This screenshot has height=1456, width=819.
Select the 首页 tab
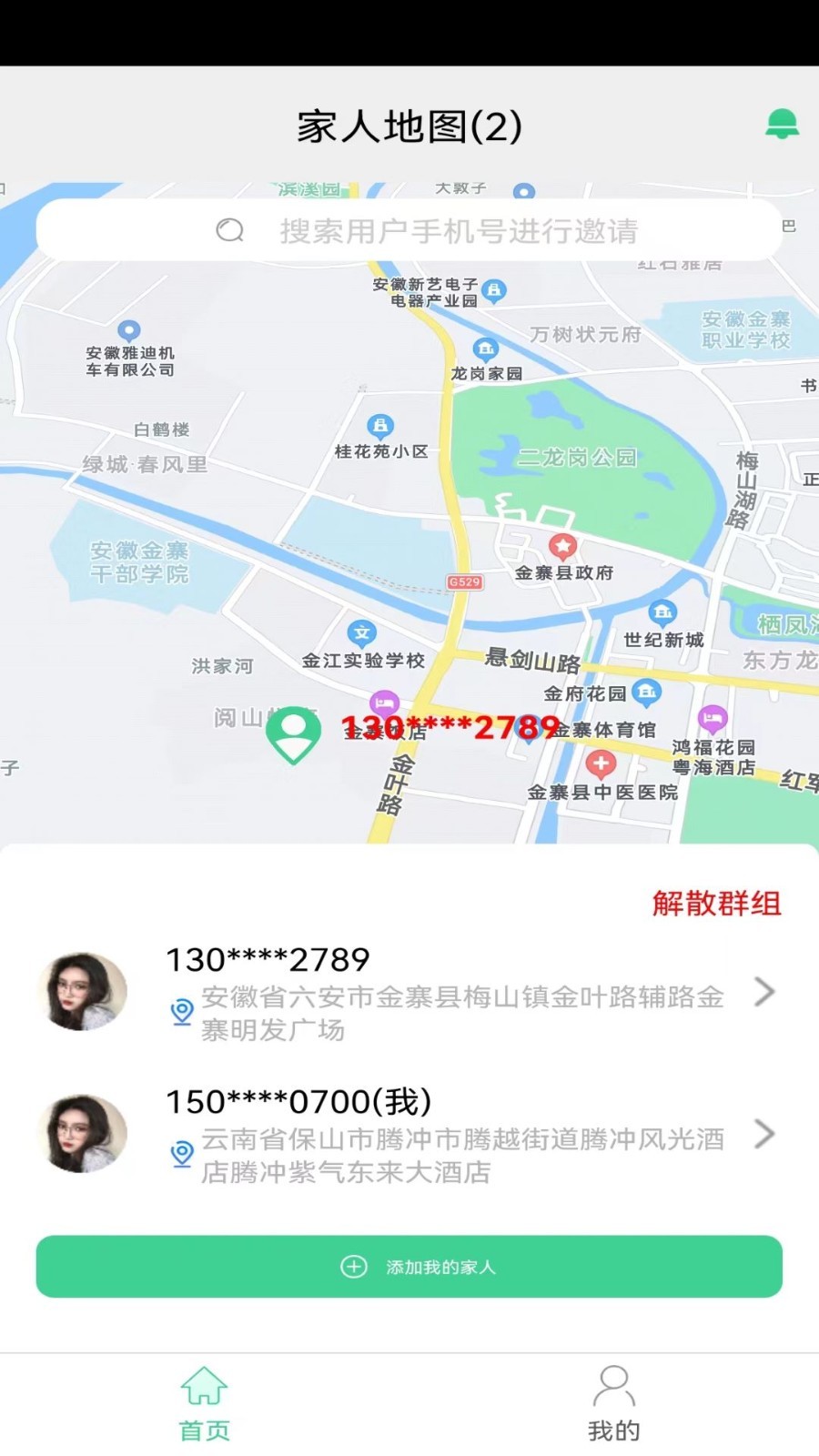(205, 1403)
